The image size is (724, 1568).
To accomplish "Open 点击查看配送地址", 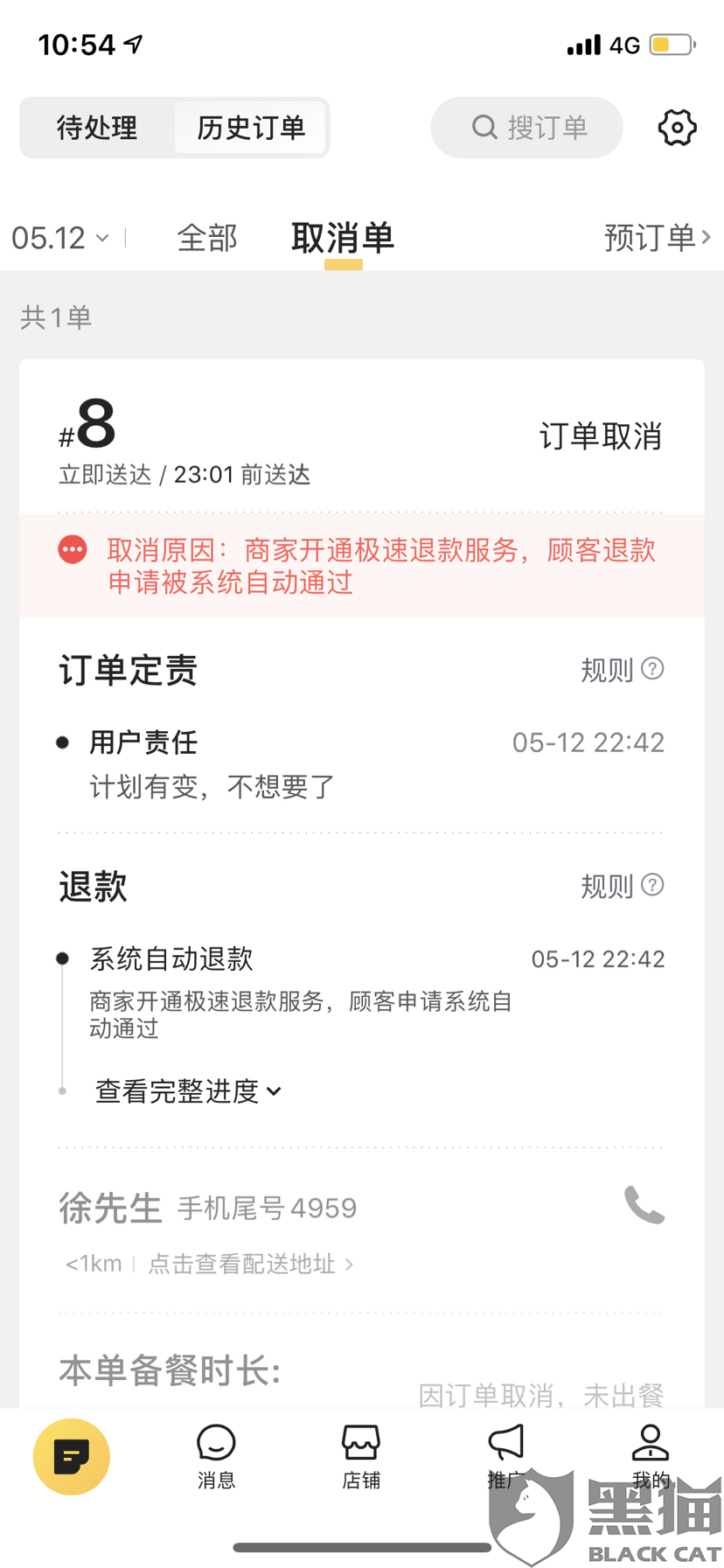I will pos(250,1264).
